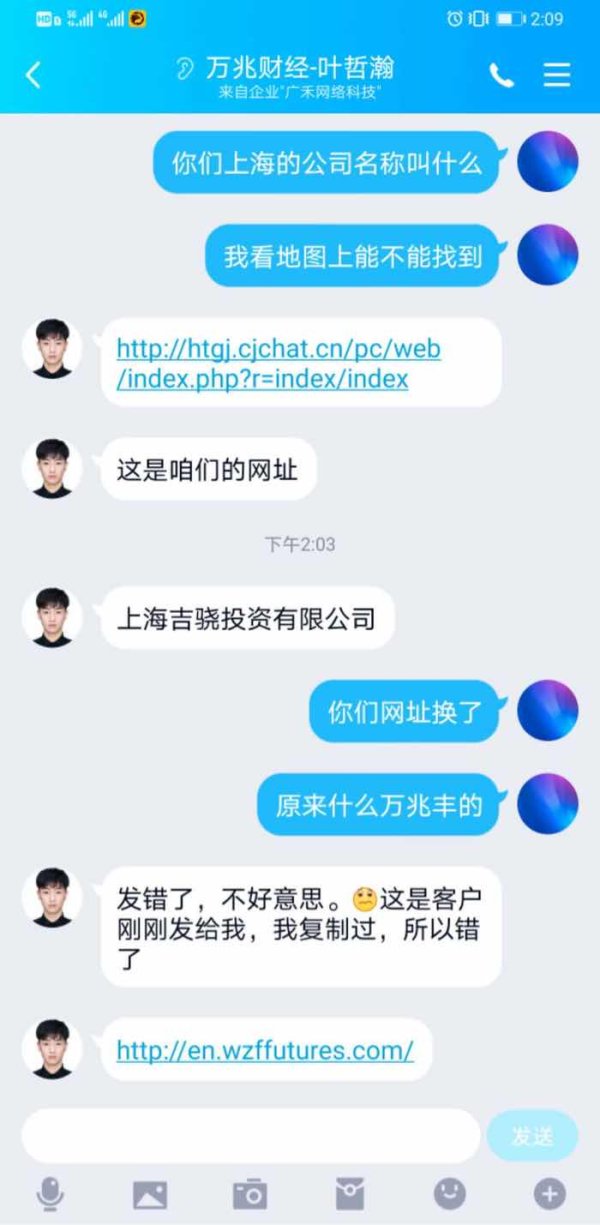Focus the message input box
600x1225 pixels.
click(251, 1136)
